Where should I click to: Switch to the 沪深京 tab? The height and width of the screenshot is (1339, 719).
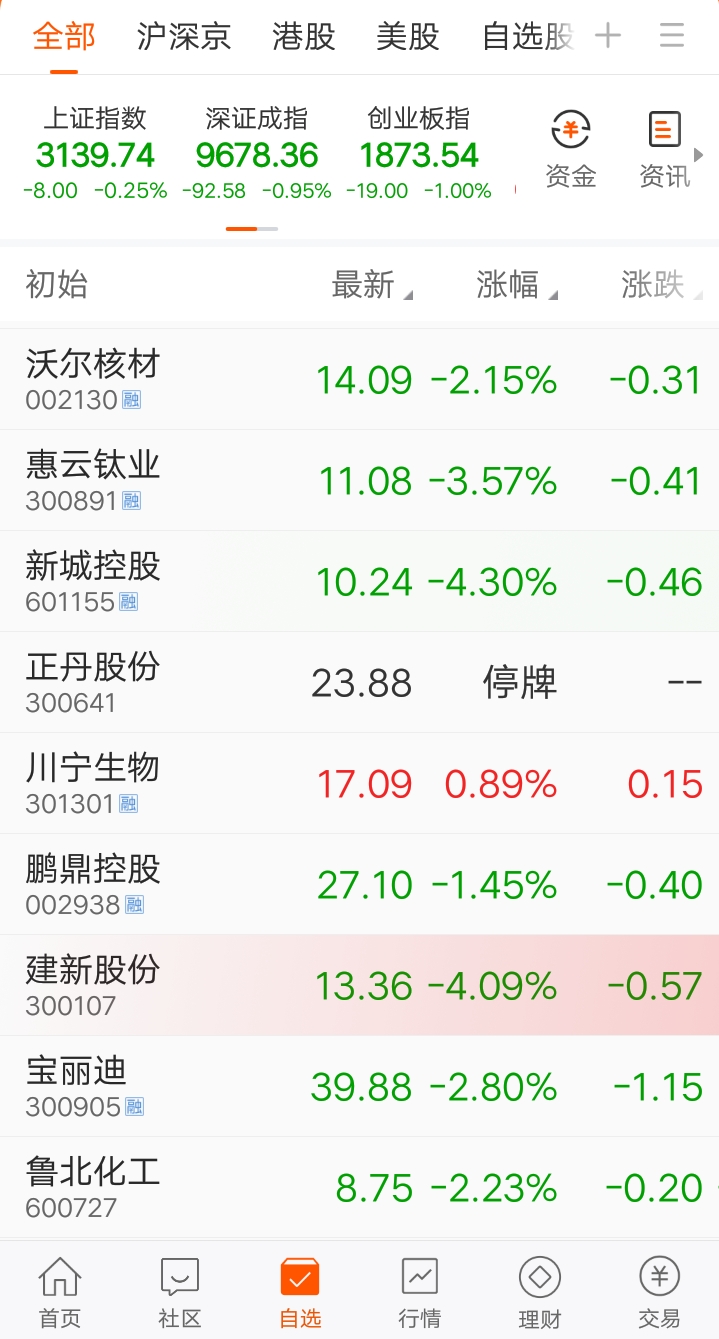coord(184,37)
